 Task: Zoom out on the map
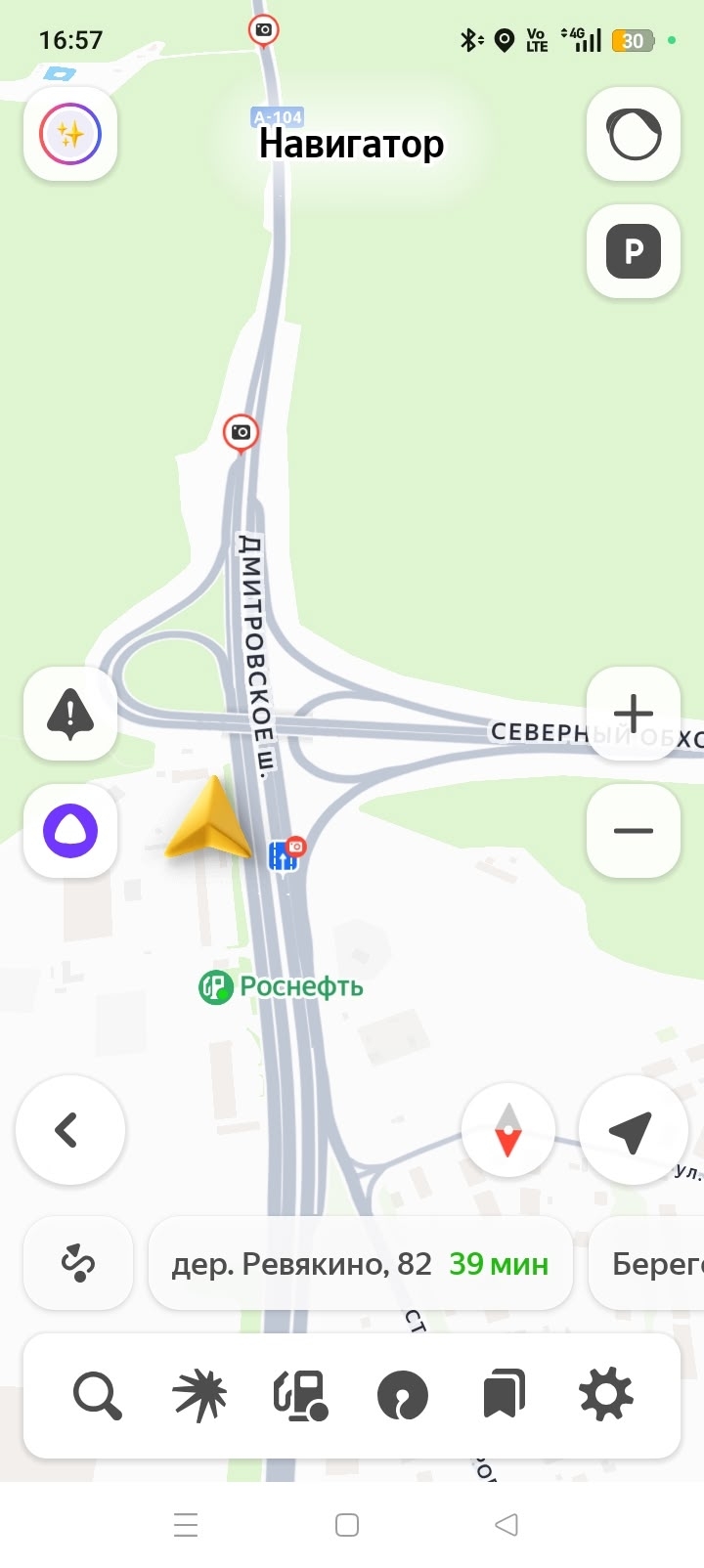[633, 831]
